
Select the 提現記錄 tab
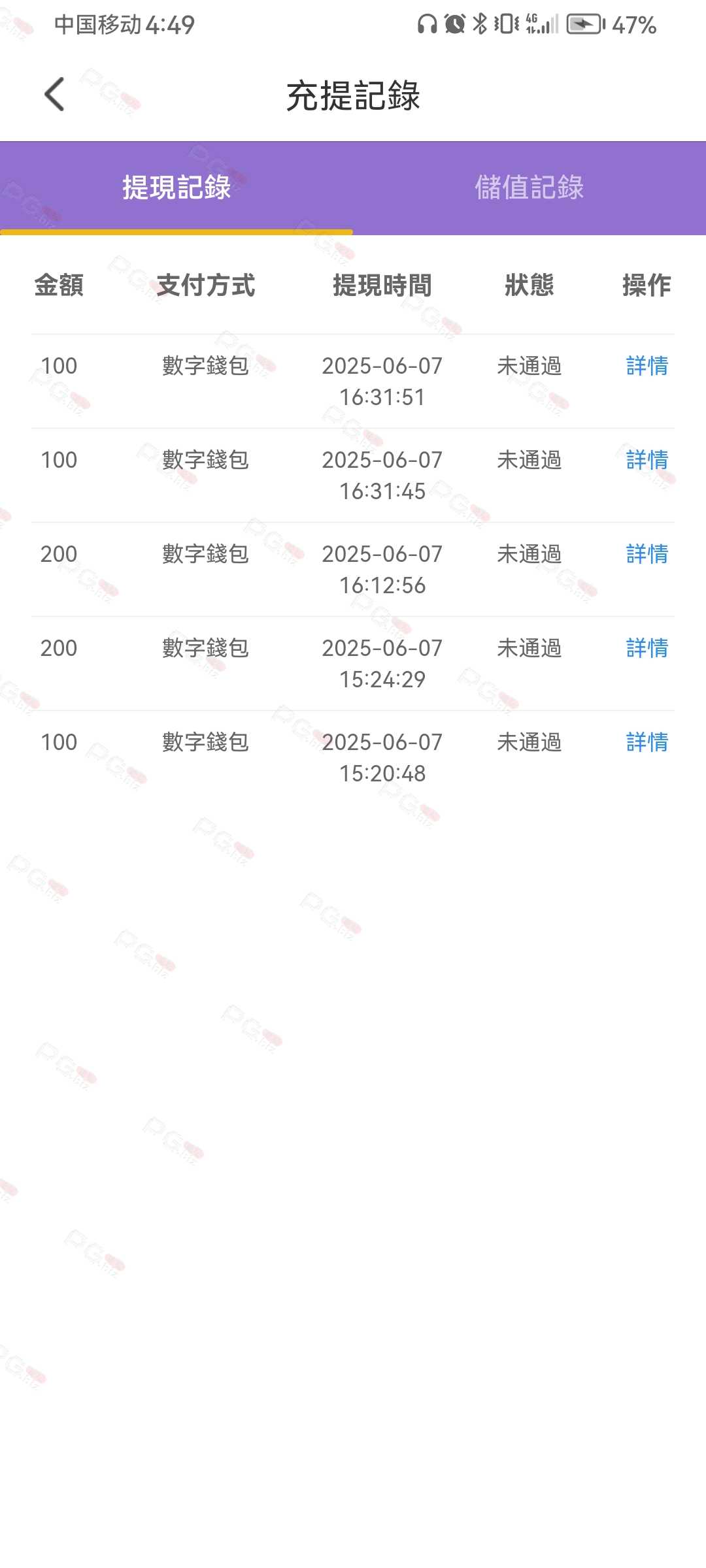(x=176, y=188)
